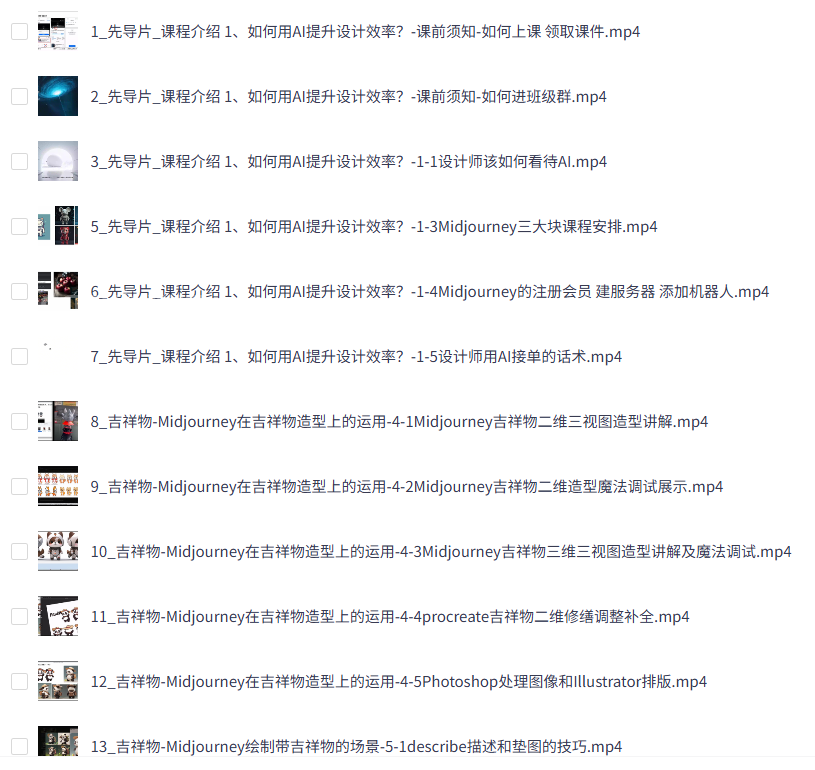The width and height of the screenshot is (815, 770).
Task: Open 11_吉祥物 4-4procreate二维修缮调整补全.mp4
Action: coord(390,617)
